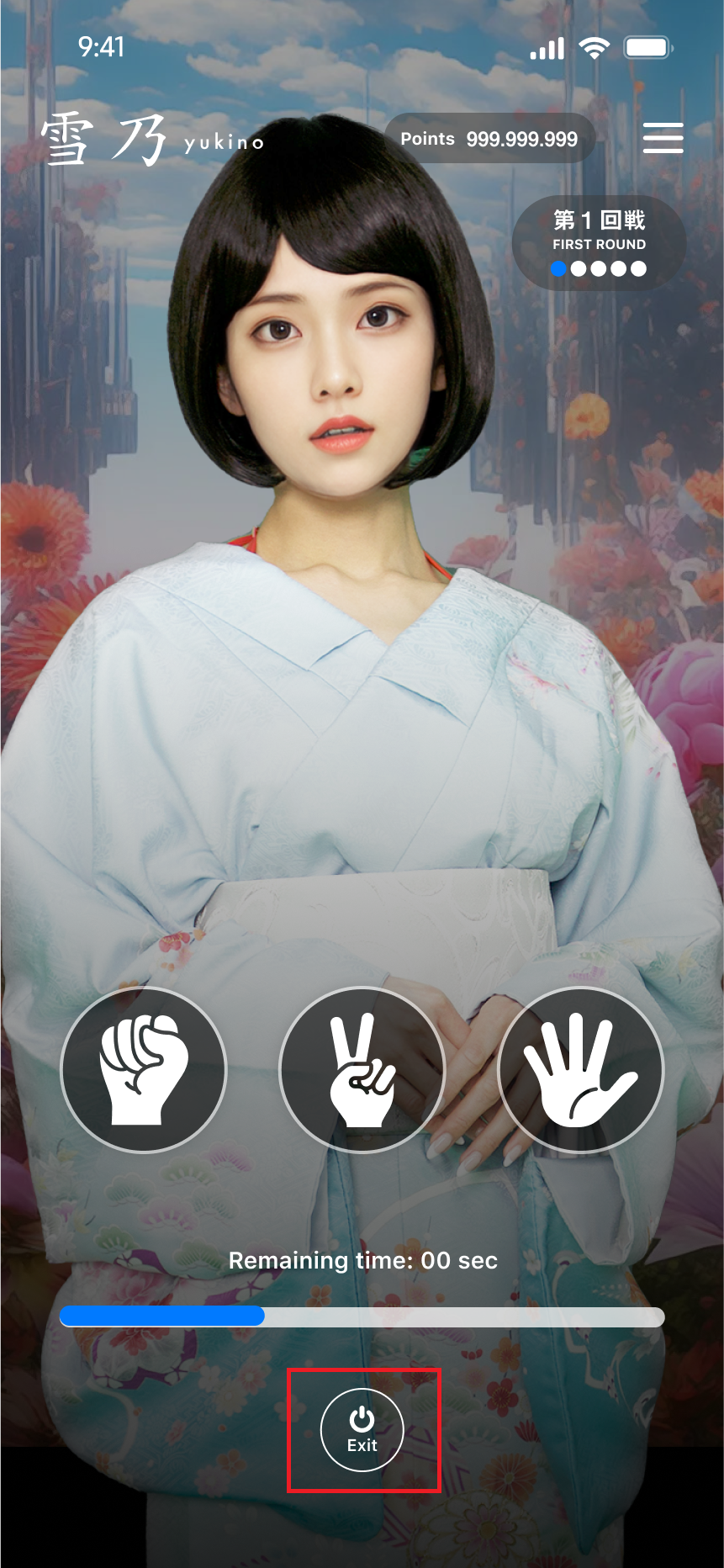Viewport: 724px width, 1568px height.
Task: Tap the battery indicator icon
Action: coord(647,48)
